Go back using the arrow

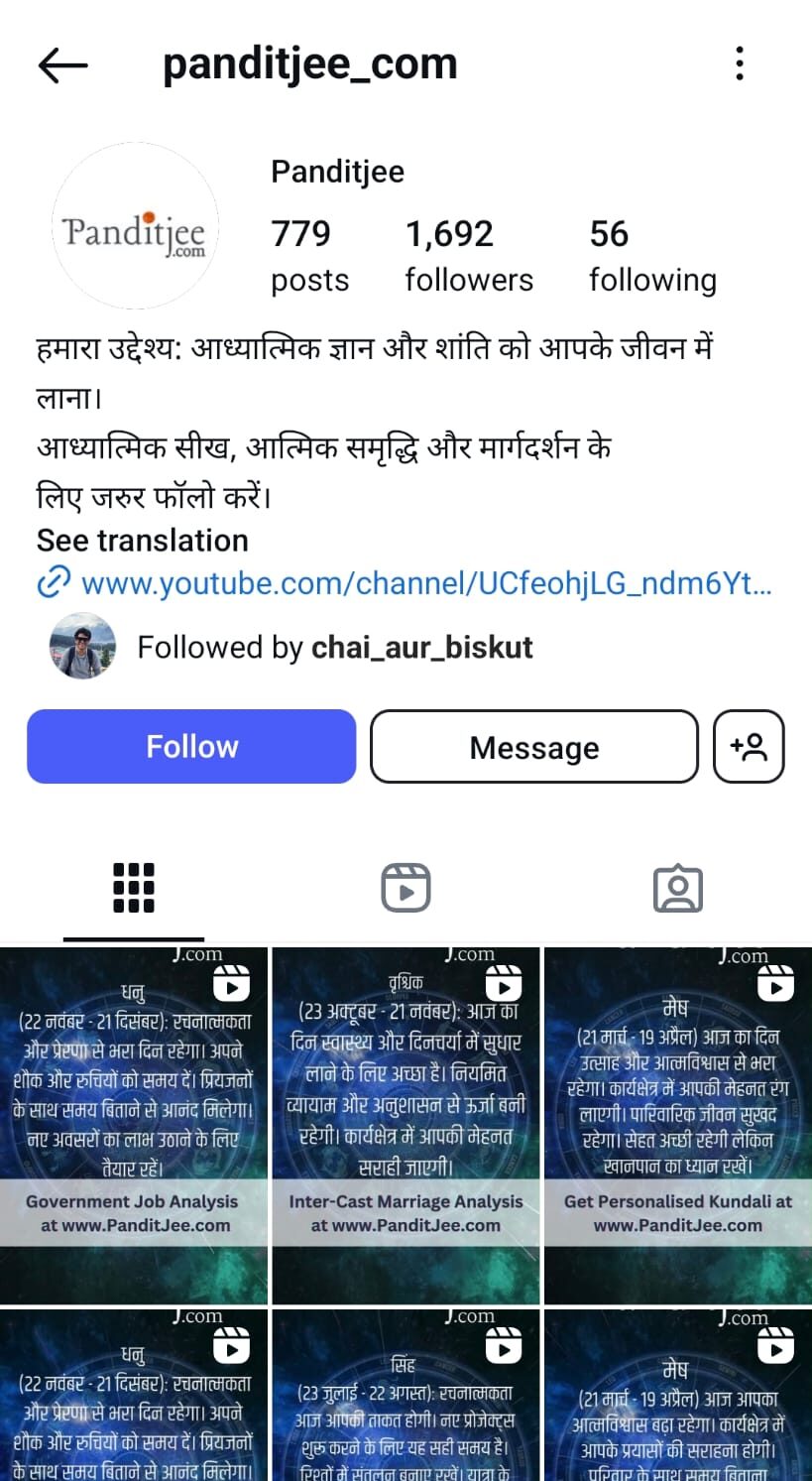tap(63, 65)
